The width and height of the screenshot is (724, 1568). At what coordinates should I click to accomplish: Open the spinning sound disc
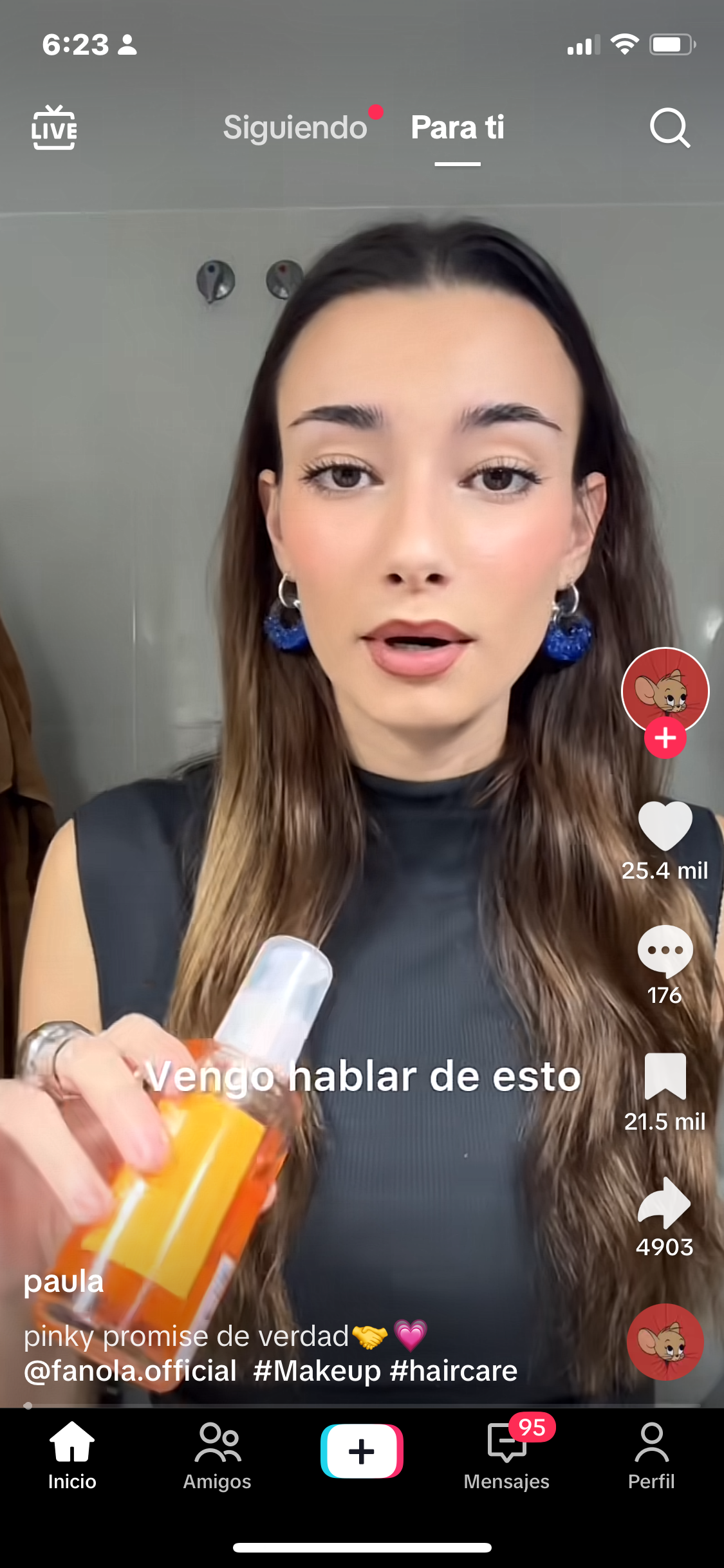(665, 1341)
